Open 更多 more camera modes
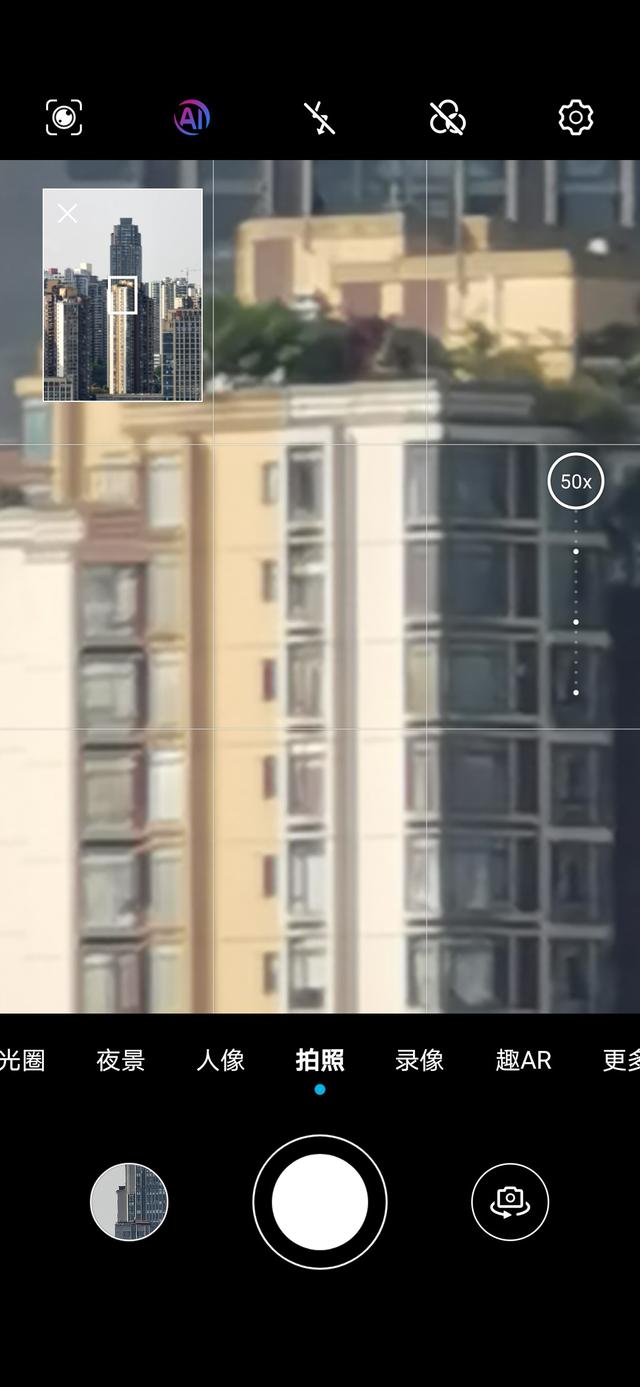Viewport: 640px width, 1387px height. coord(620,1060)
